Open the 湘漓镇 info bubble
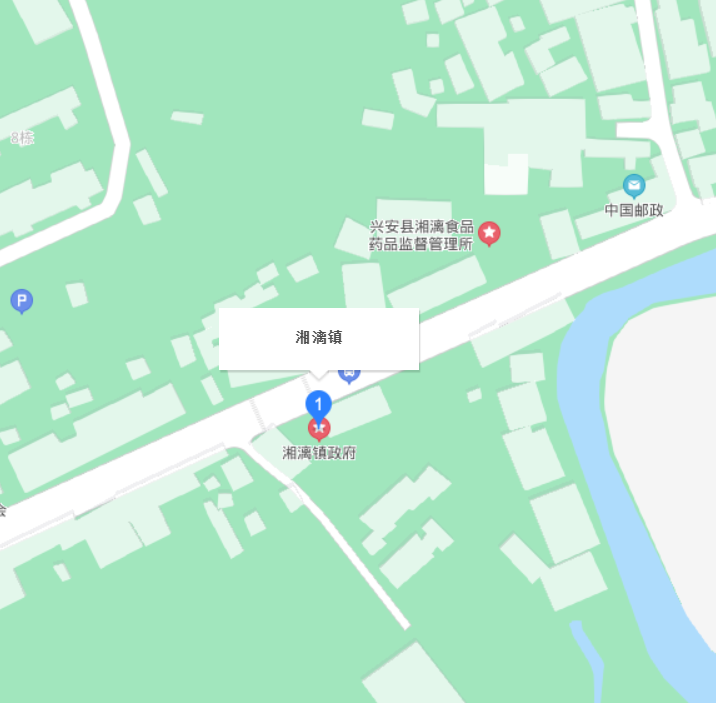 tap(319, 338)
